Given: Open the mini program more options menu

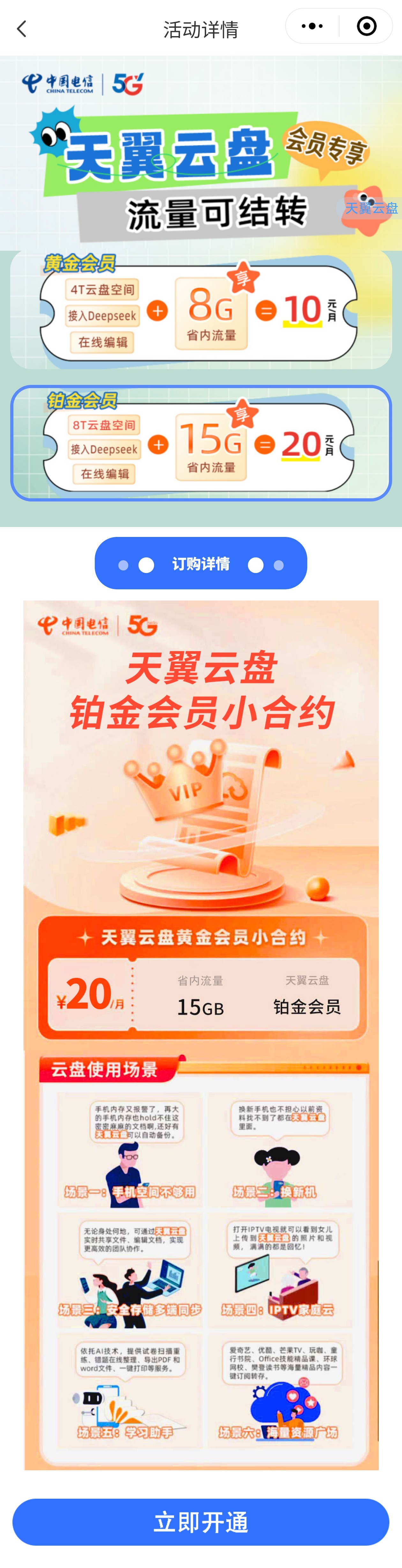Looking at the screenshot, I should tap(313, 26).
